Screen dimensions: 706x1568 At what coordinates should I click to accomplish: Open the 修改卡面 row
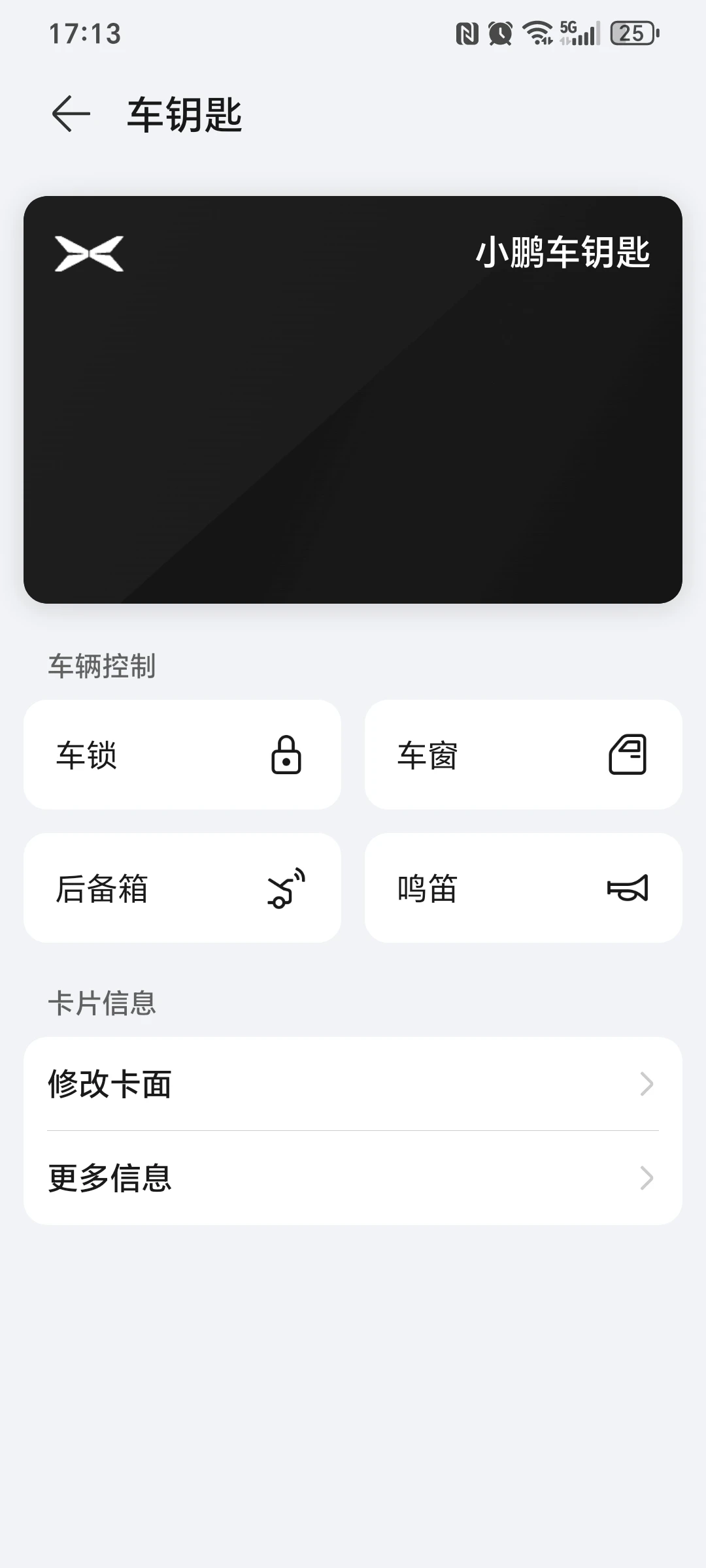(353, 1084)
